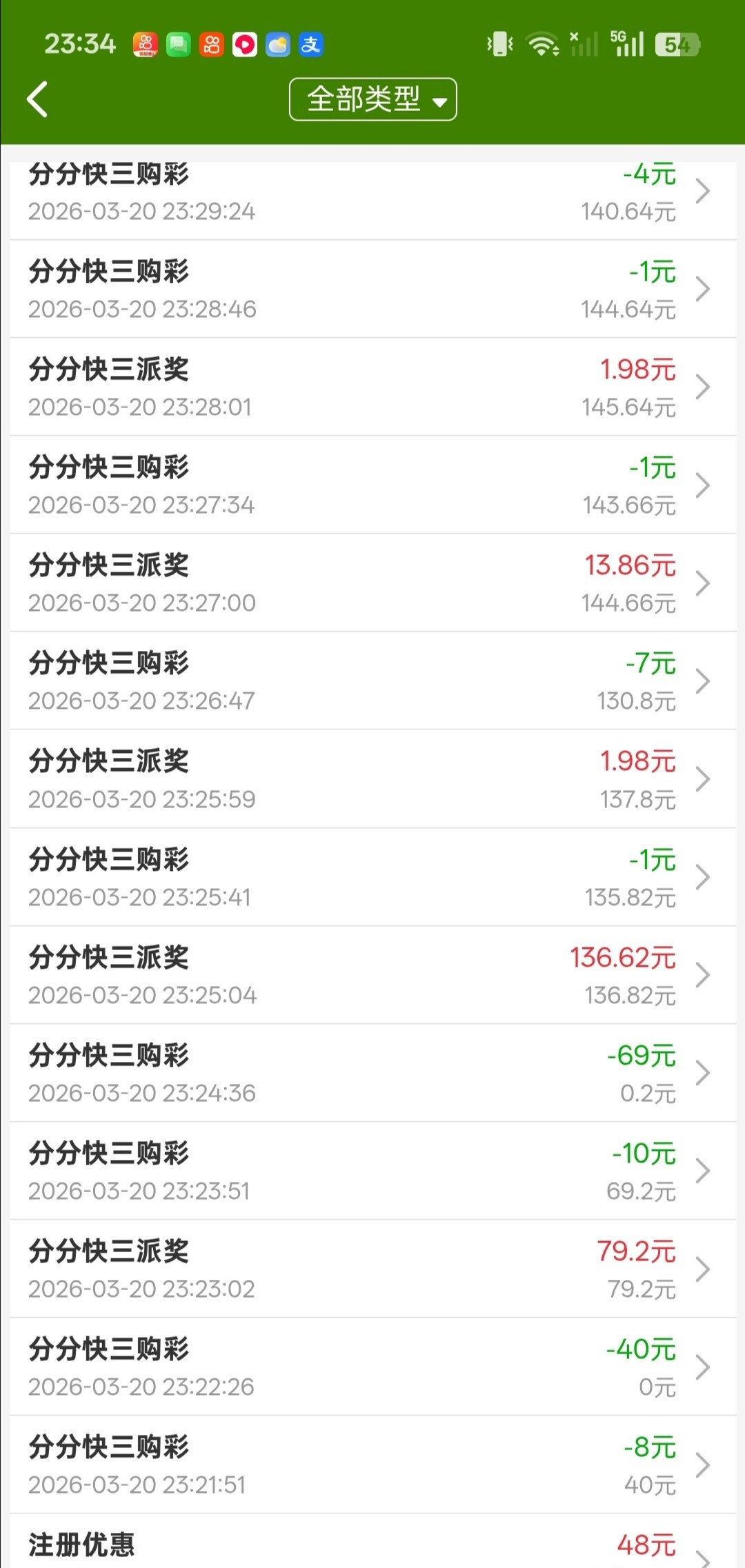Go back using the top-left arrow
745x1568 pixels.
pyautogui.click(x=38, y=99)
